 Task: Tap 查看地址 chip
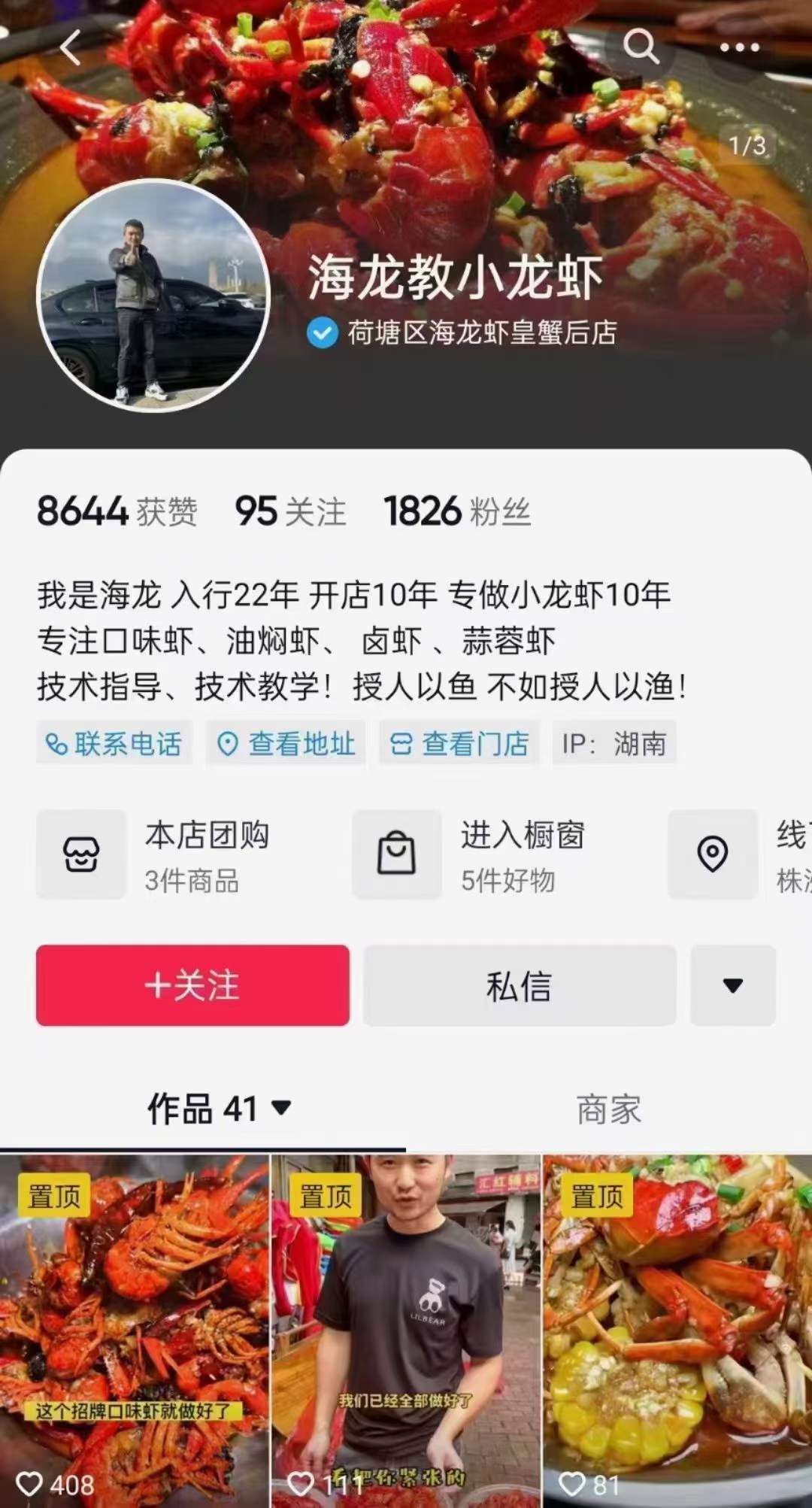[x=286, y=744]
